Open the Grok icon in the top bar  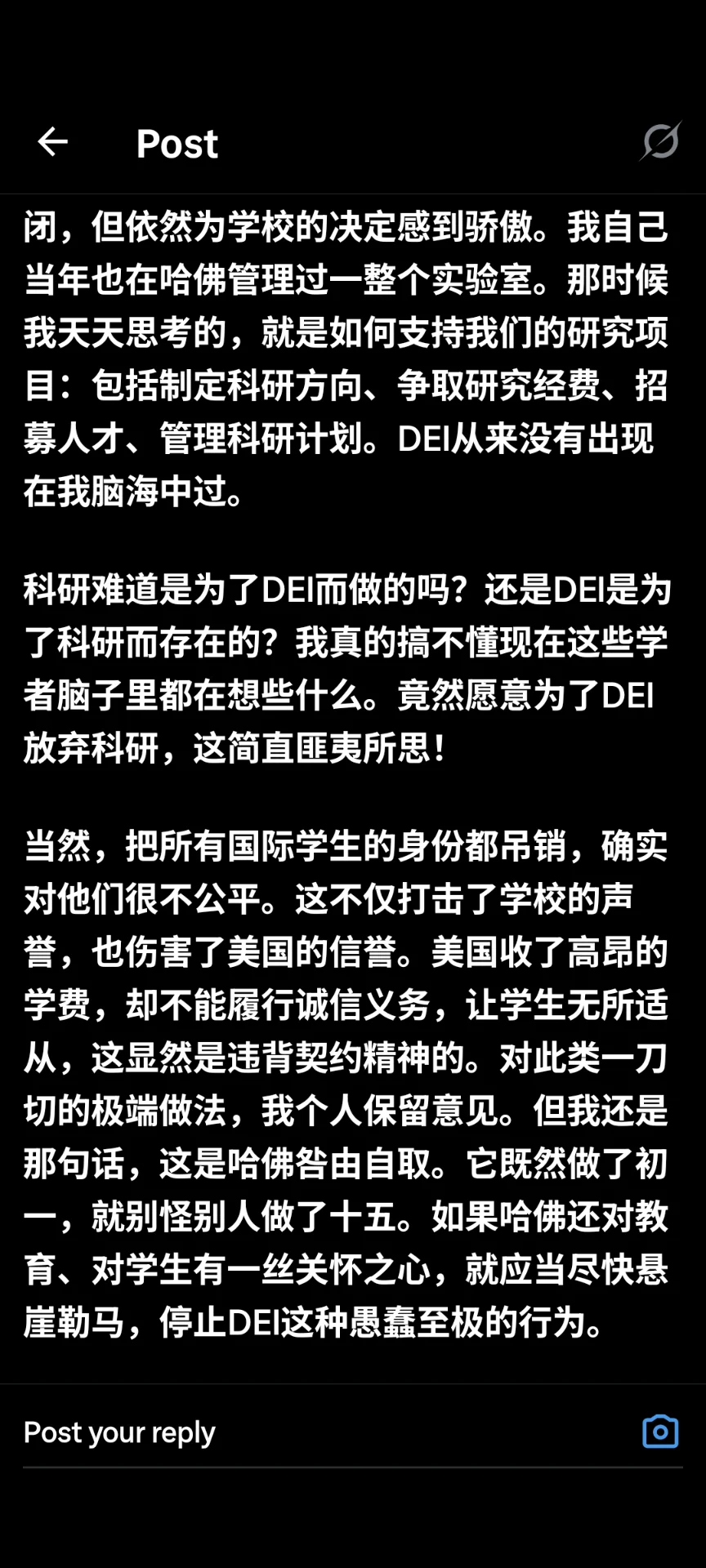tap(660, 141)
